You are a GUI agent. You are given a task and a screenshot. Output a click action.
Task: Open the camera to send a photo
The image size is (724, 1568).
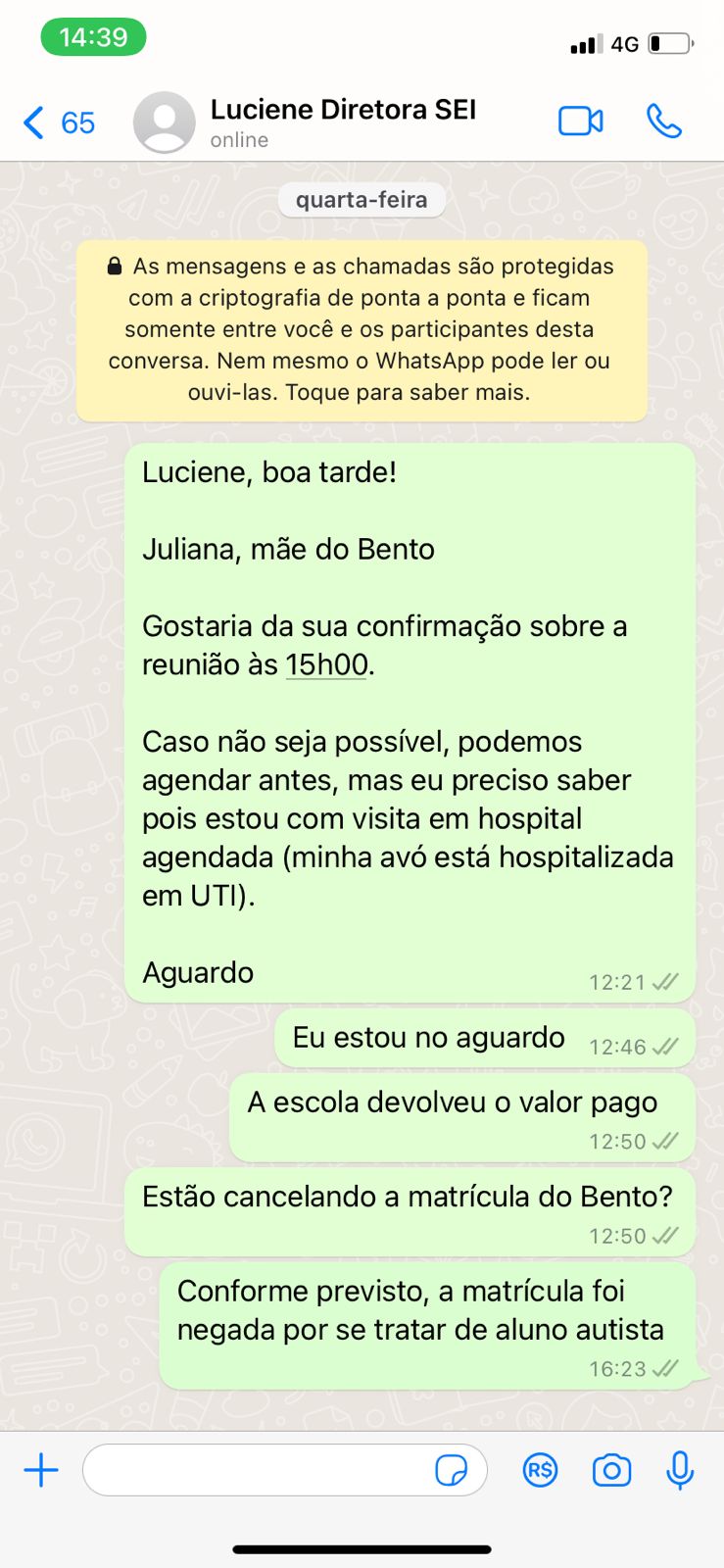[611, 1470]
